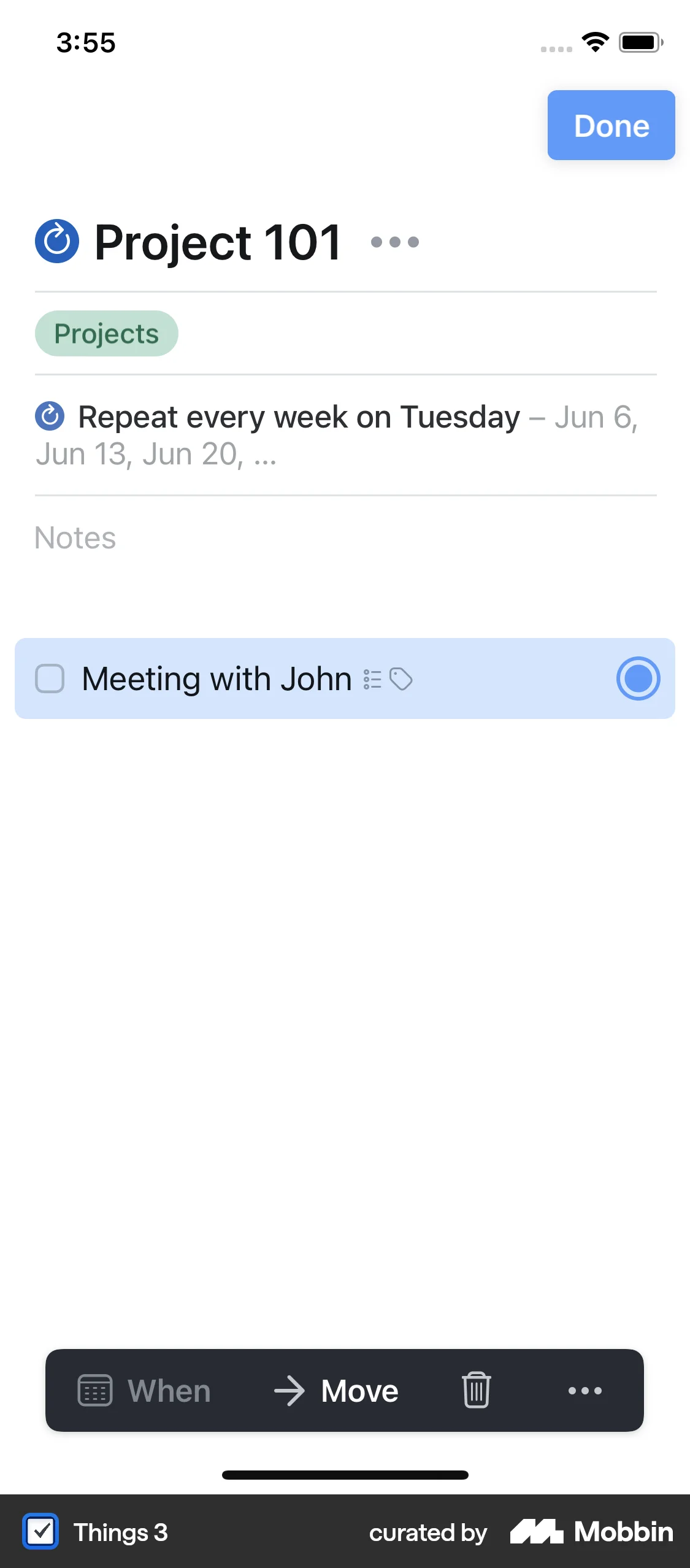Tap the blue repeat icon beside Project 101

(58, 242)
